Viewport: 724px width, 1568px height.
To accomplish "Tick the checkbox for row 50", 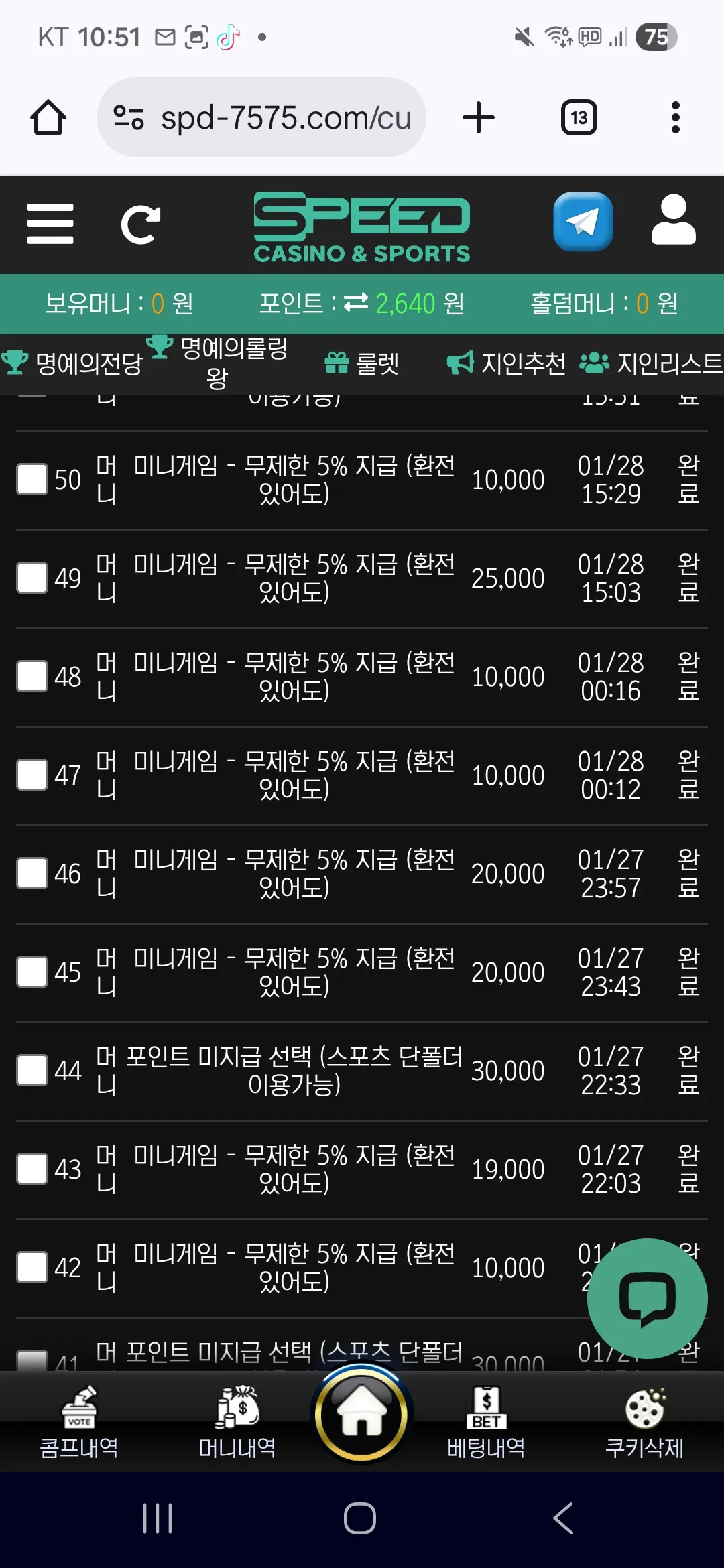I will [x=32, y=479].
